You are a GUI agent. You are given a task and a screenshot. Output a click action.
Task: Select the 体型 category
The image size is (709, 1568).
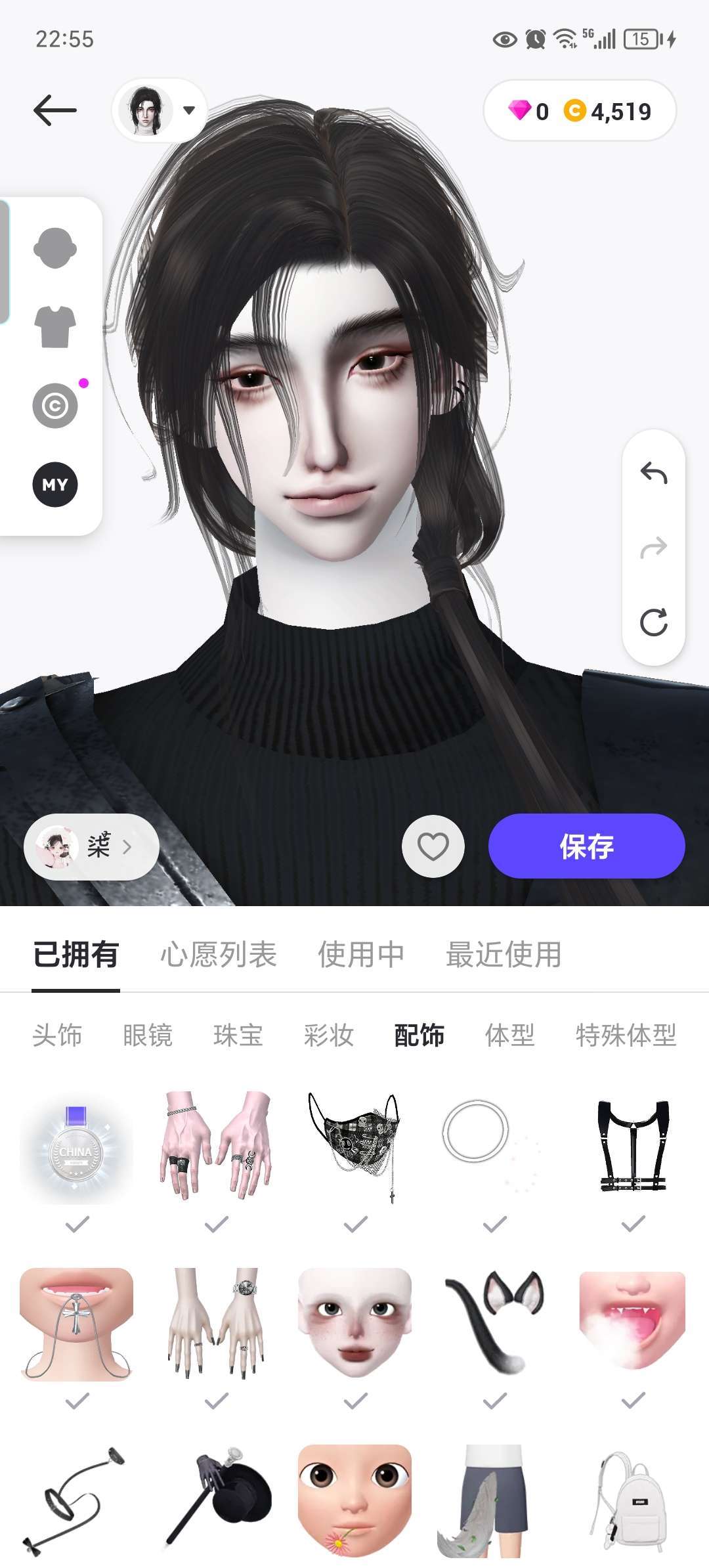[510, 1035]
